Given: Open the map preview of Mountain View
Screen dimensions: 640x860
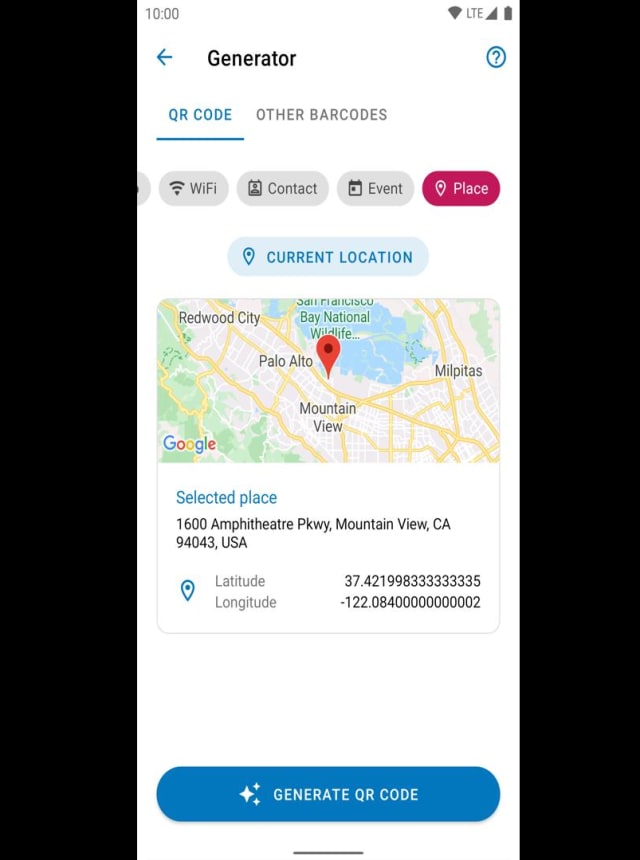Looking at the screenshot, I should pos(328,381).
